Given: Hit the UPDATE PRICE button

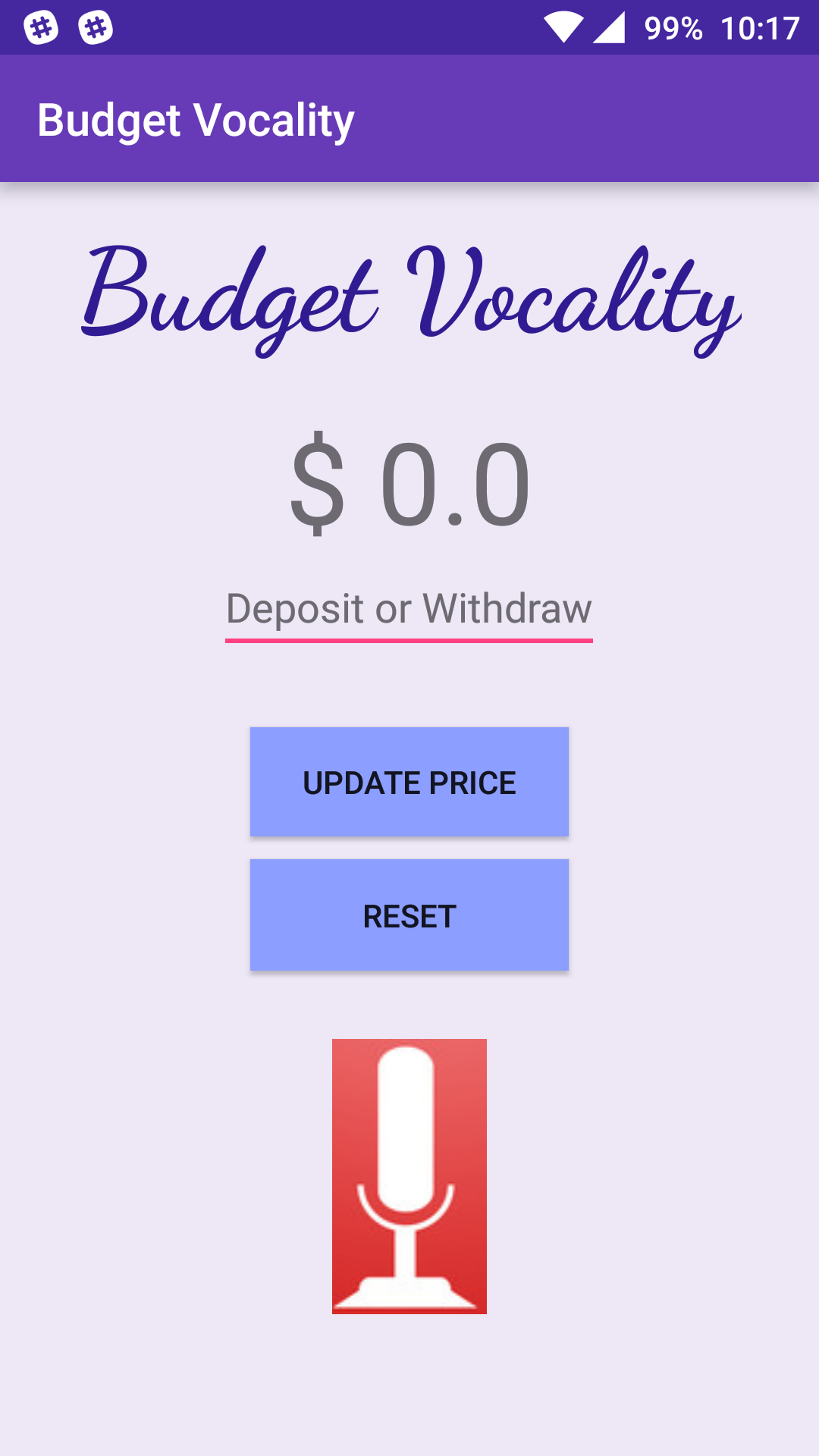Looking at the screenshot, I should point(409,782).
